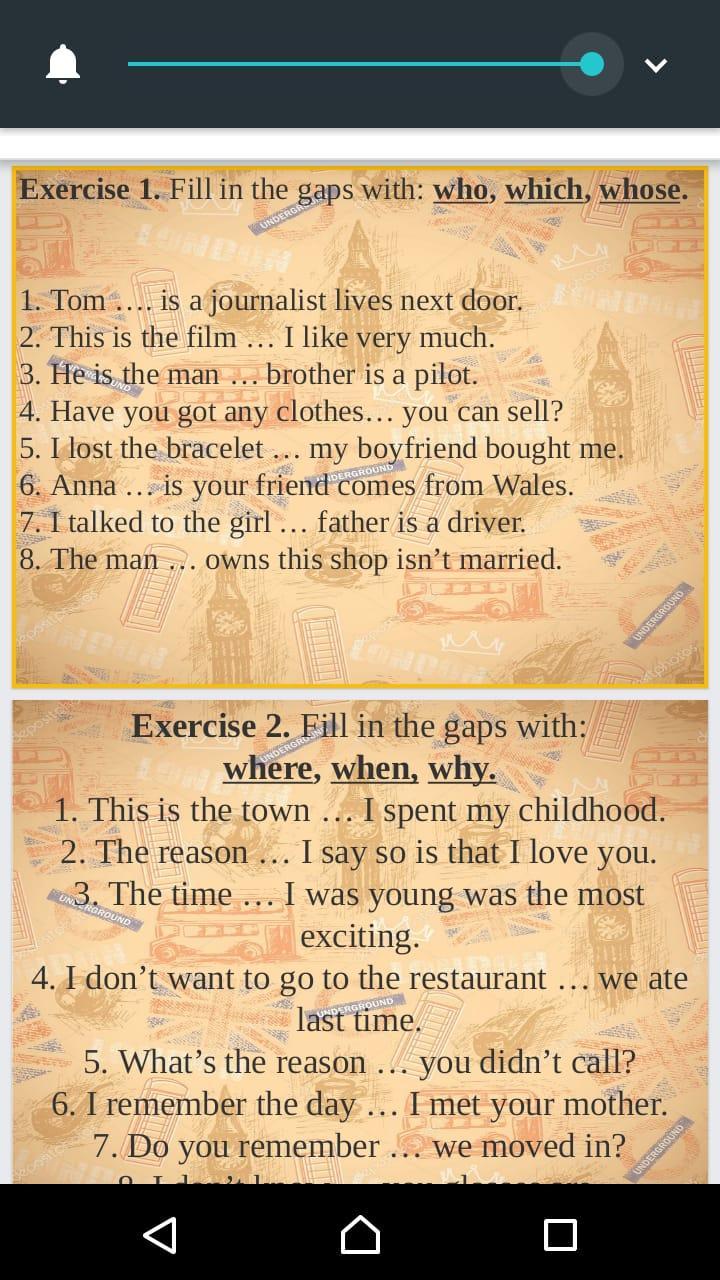
Task: Expand the chevron dropdown at top right
Action: [656, 66]
